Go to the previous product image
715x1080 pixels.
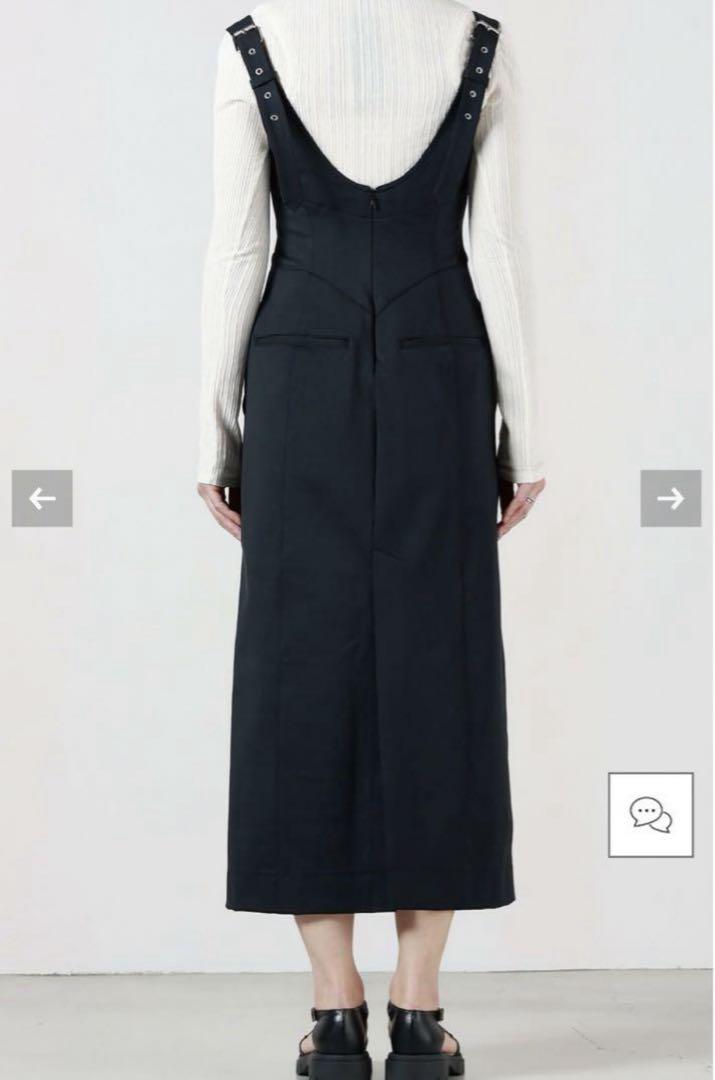coord(42,498)
